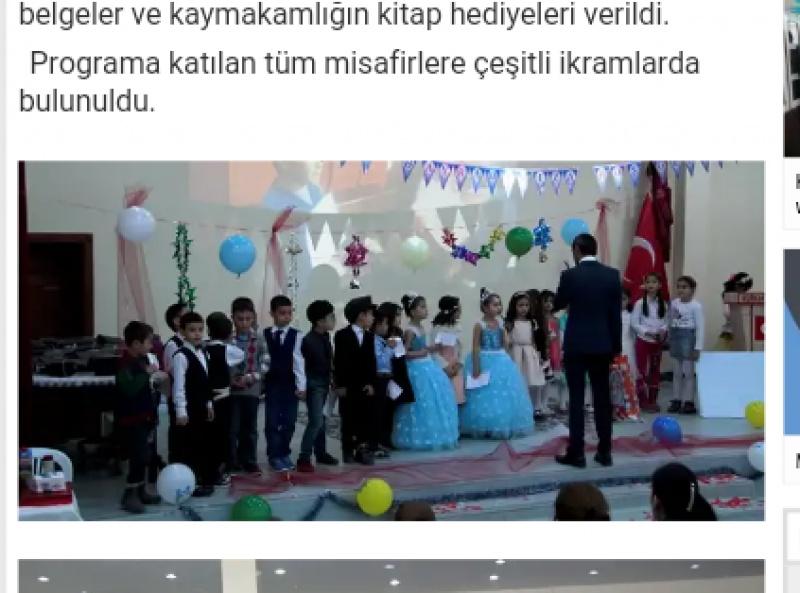
Task: Open the second article photo below
Action: 391,576
